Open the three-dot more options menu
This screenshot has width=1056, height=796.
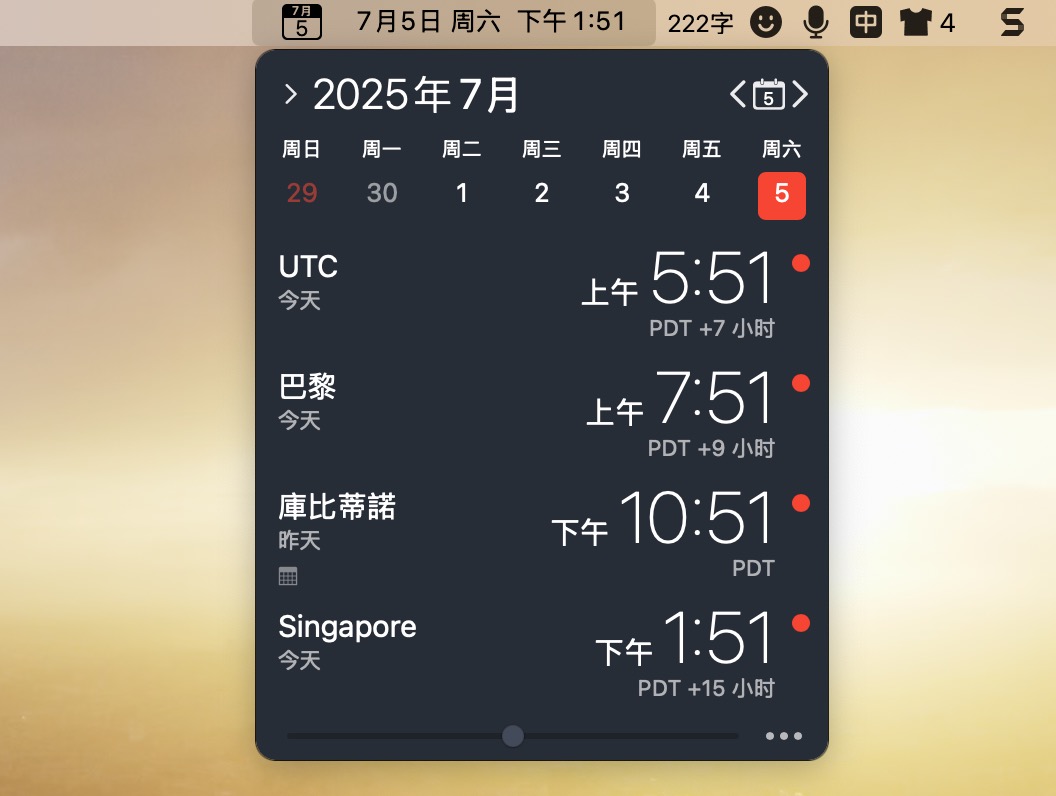click(783, 737)
